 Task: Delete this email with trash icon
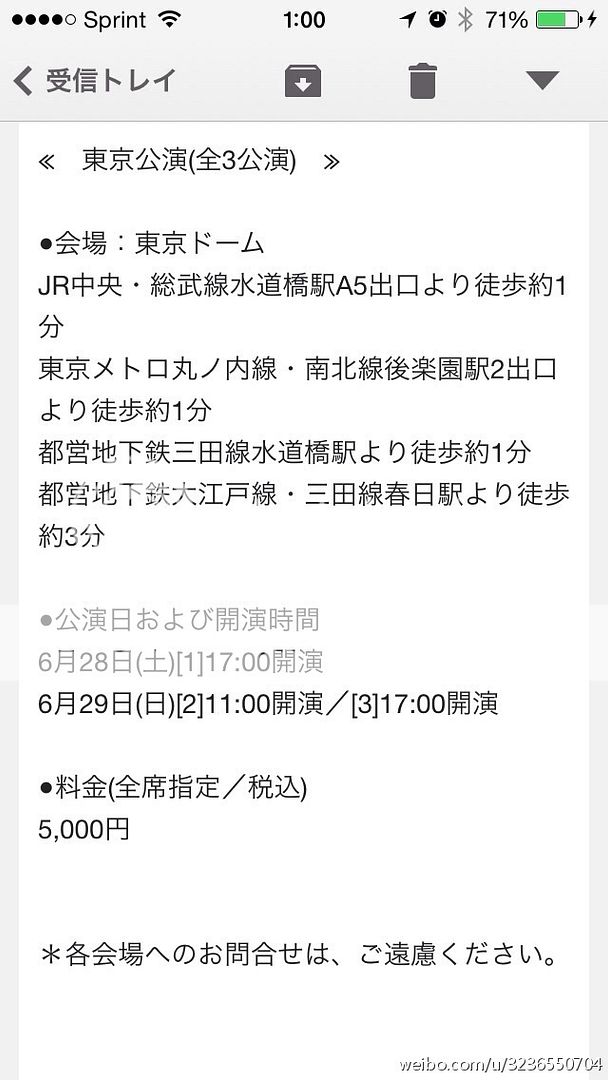click(x=423, y=81)
